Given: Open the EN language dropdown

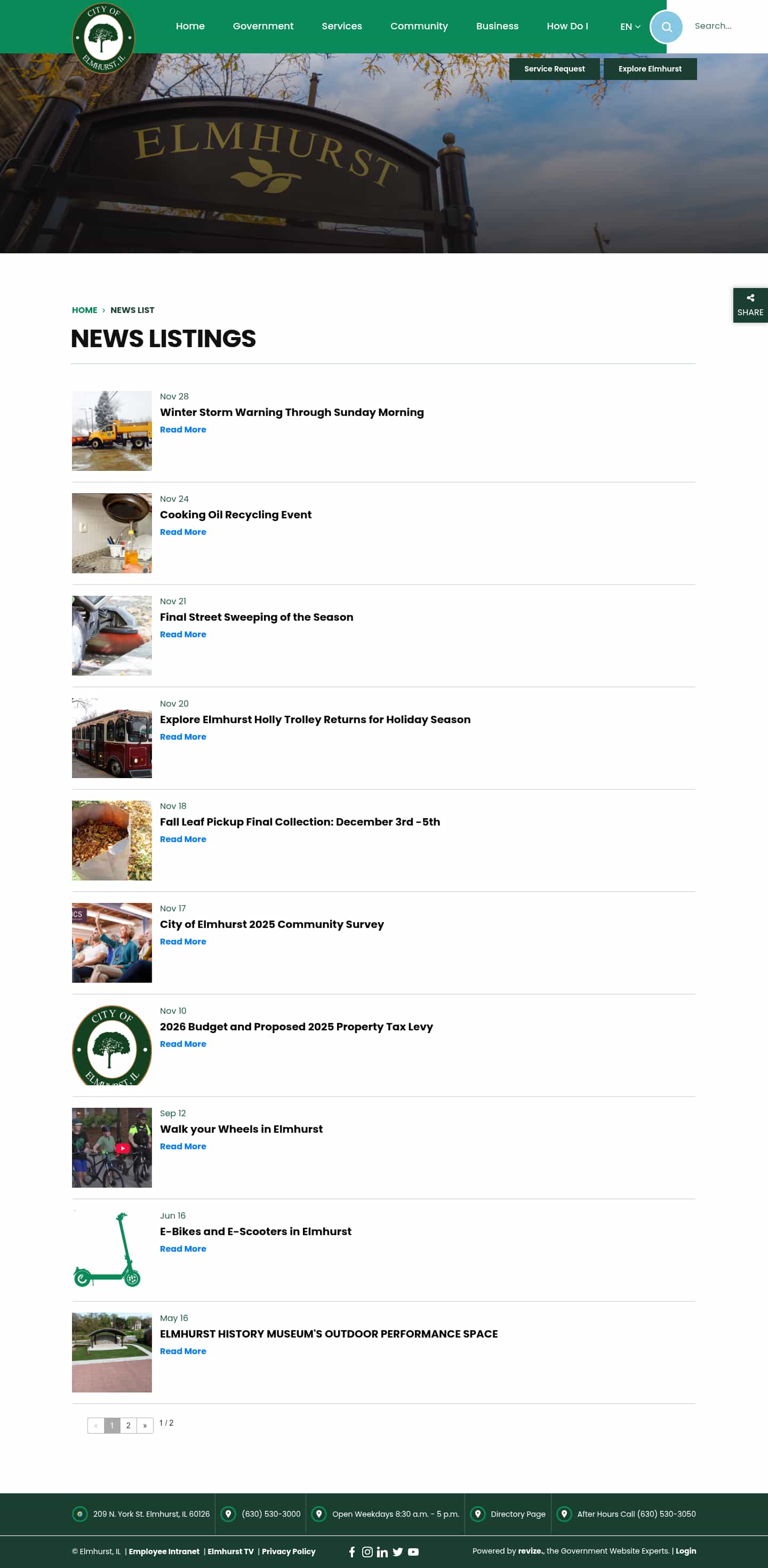Looking at the screenshot, I should point(629,26).
